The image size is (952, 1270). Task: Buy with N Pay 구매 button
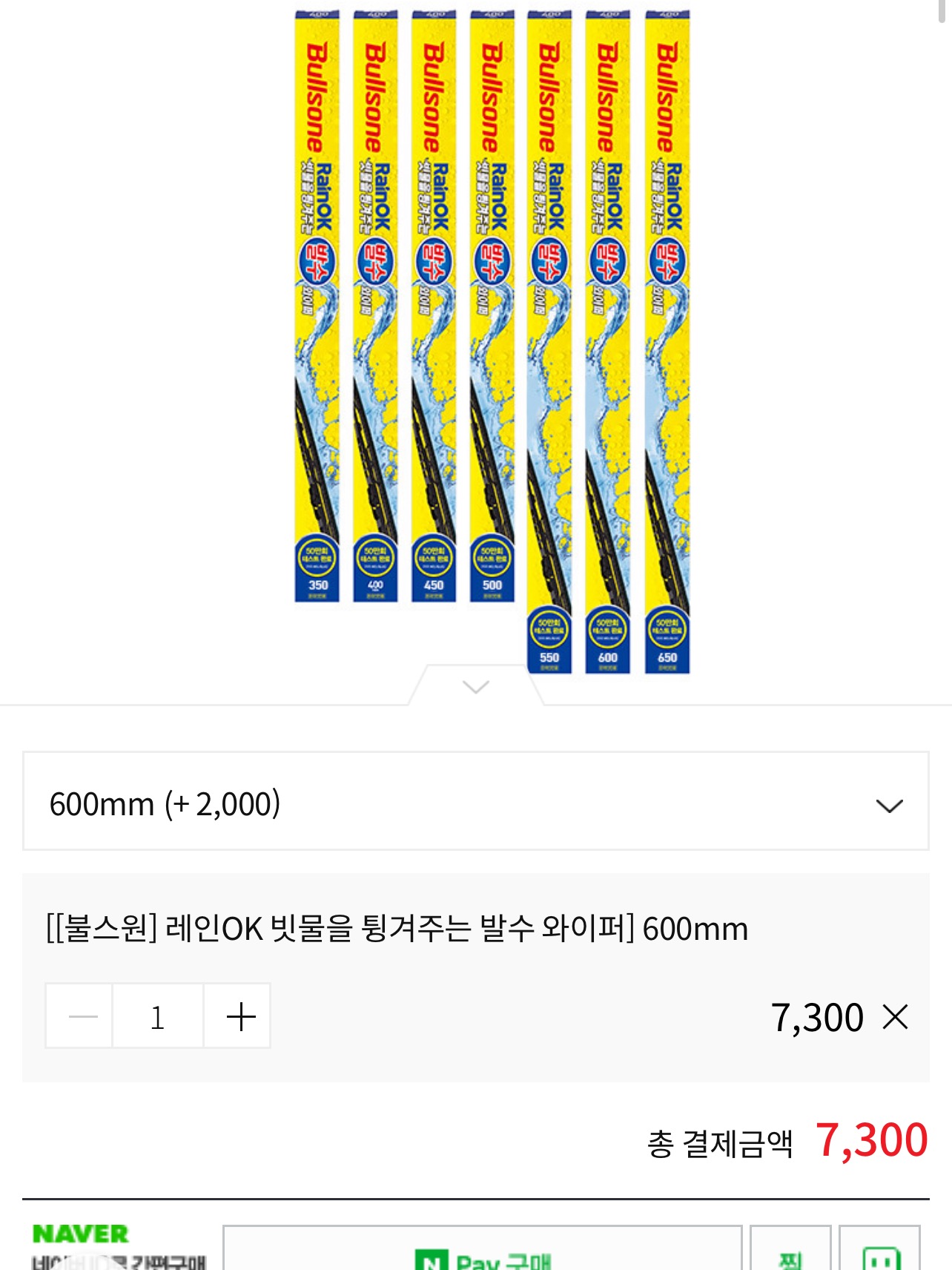pyautogui.click(x=482, y=1252)
